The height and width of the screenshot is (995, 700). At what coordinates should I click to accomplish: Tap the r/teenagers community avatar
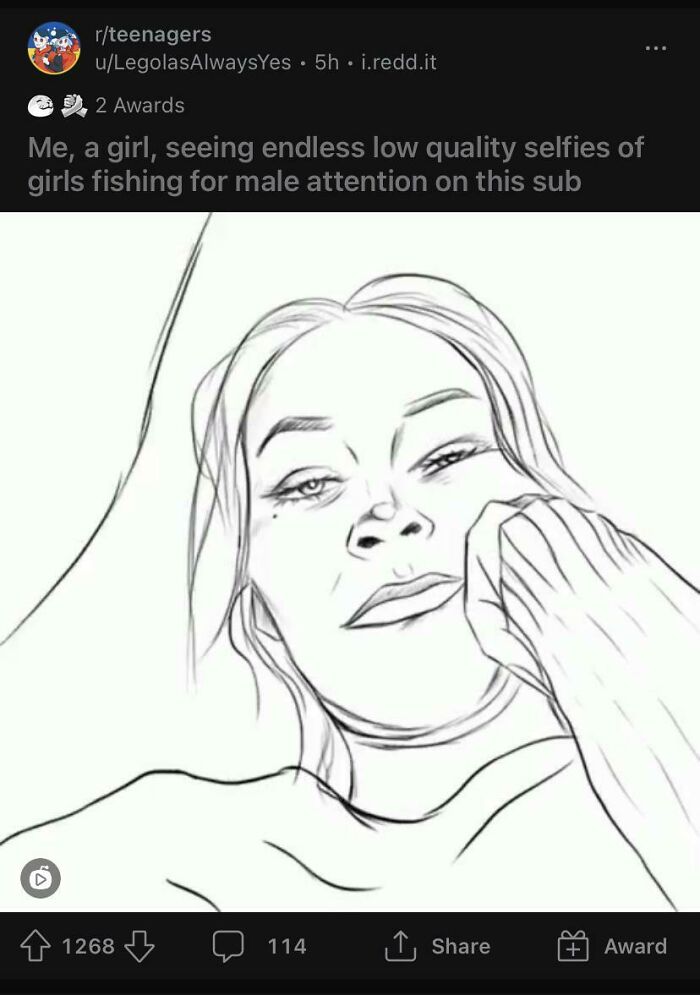(x=53, y=48)
